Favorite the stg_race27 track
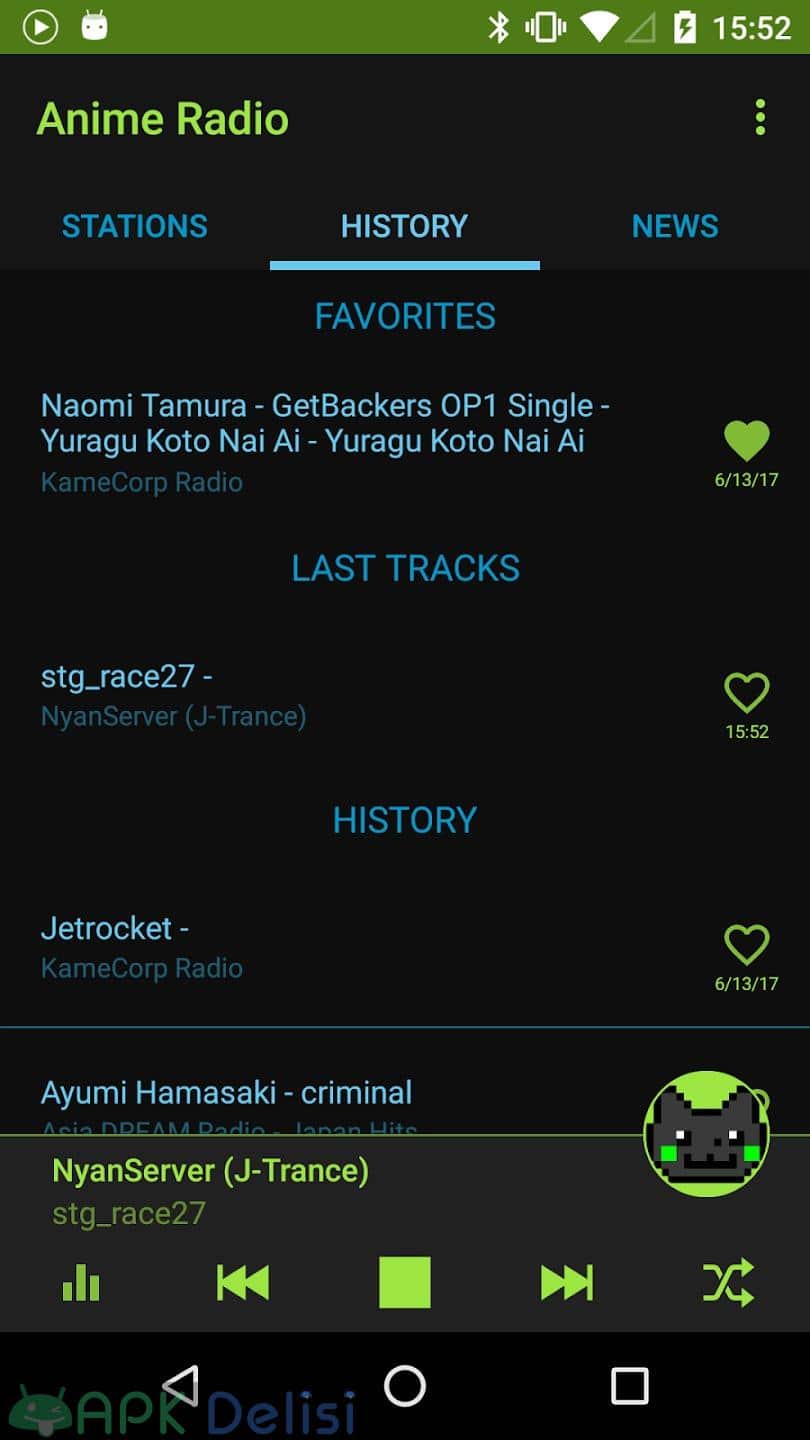 pyautogui.click(x=747, y=693)
